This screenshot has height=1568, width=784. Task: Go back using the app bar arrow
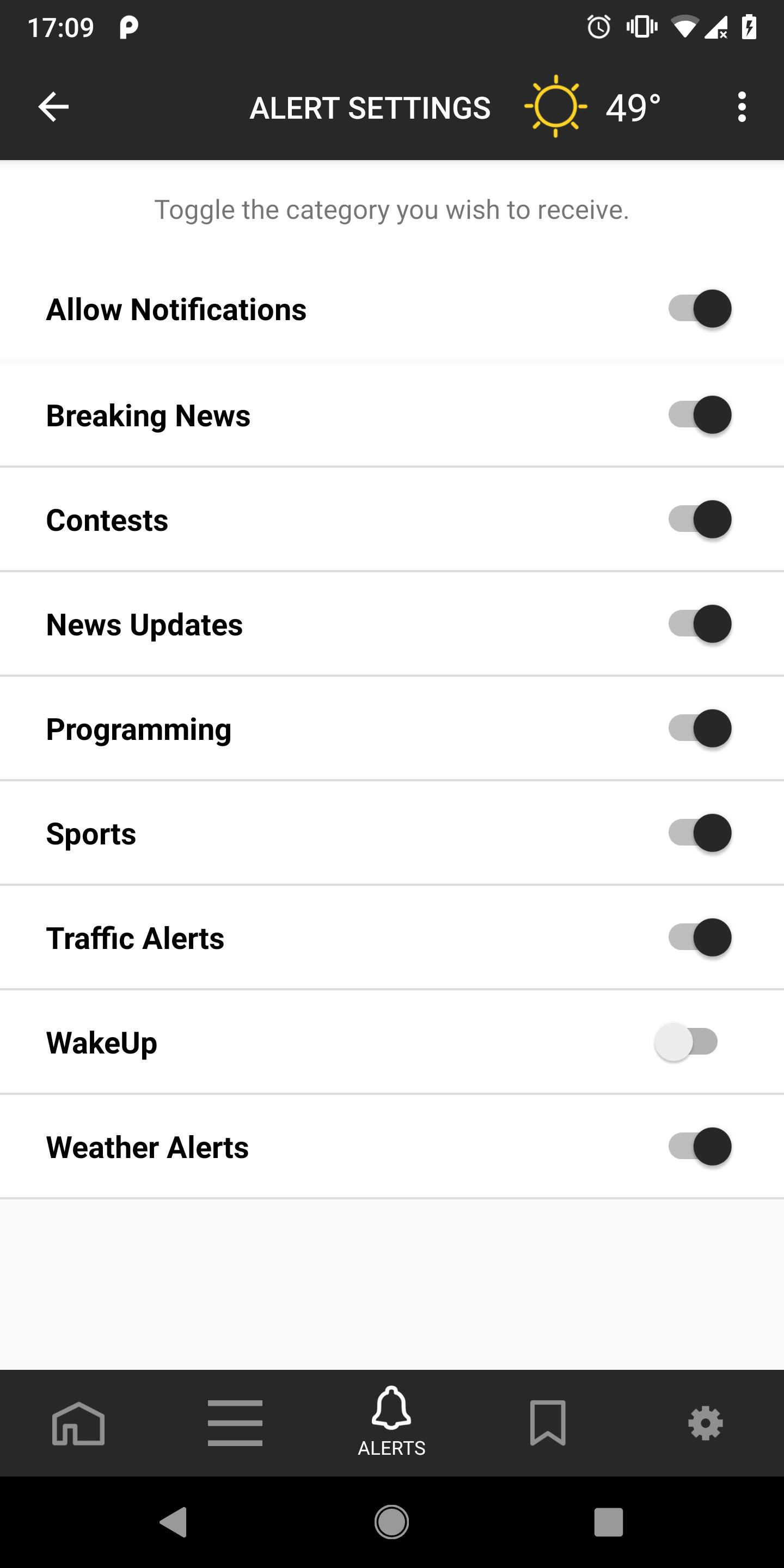[x=53, y=107]
